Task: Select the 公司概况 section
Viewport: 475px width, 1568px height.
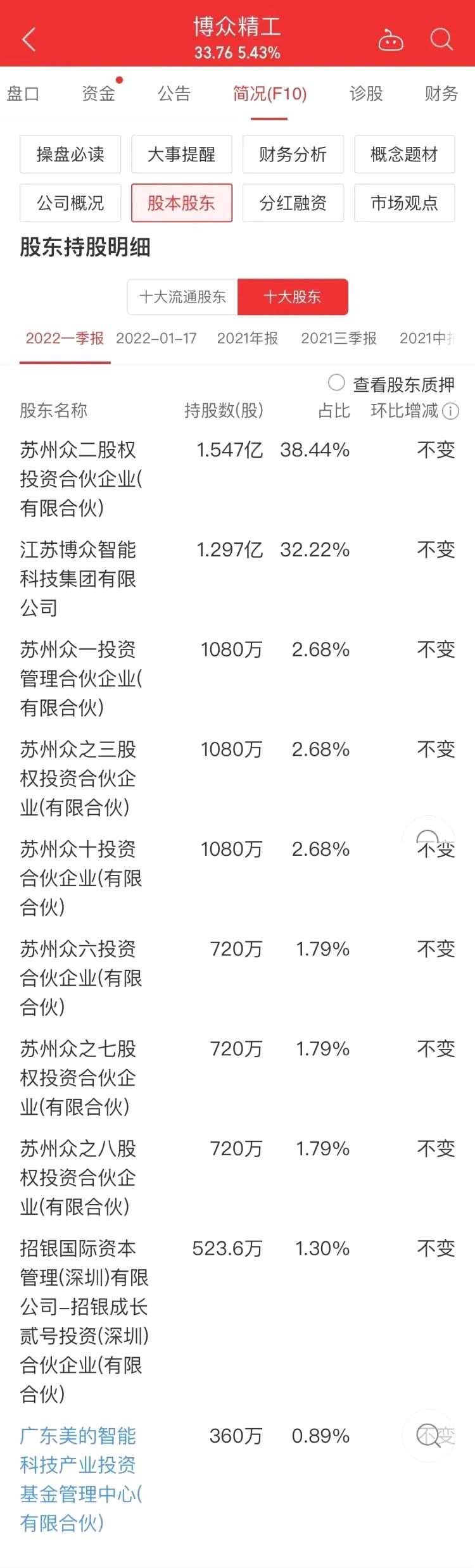Action: 70,203
